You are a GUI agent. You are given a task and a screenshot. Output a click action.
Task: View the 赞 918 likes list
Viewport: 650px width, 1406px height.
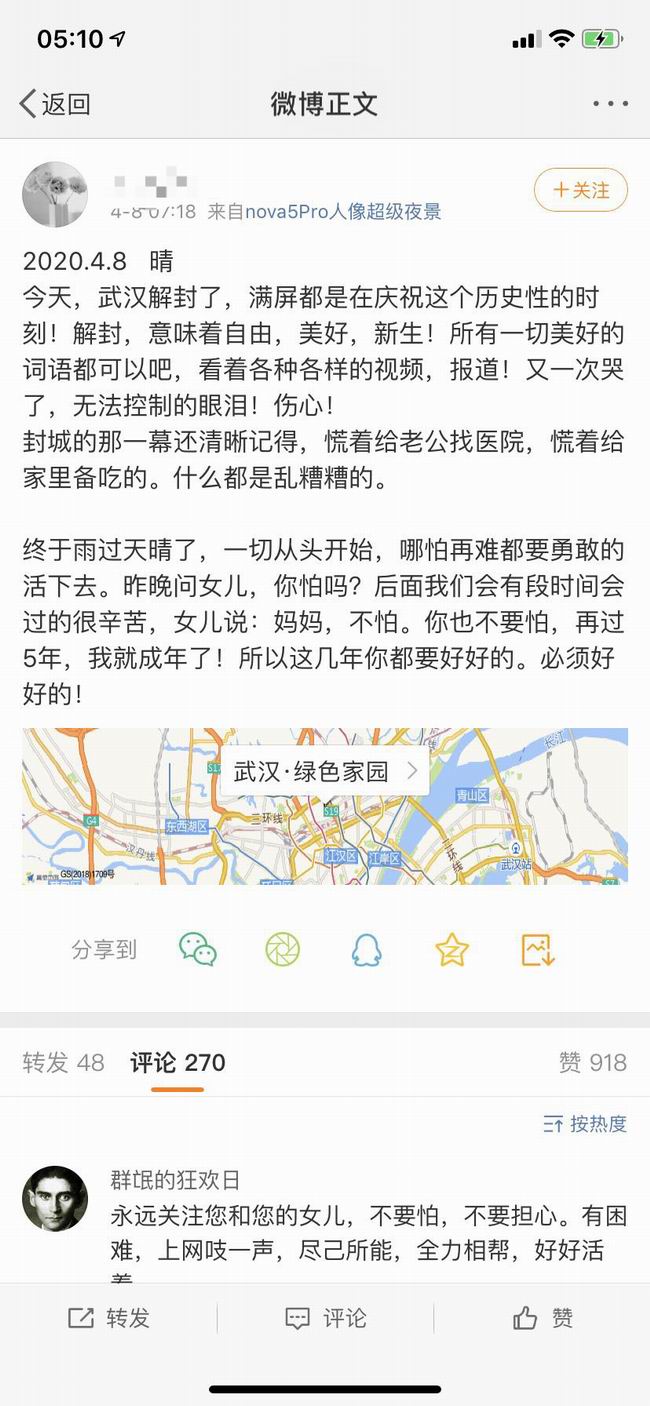coord(593,1062)
